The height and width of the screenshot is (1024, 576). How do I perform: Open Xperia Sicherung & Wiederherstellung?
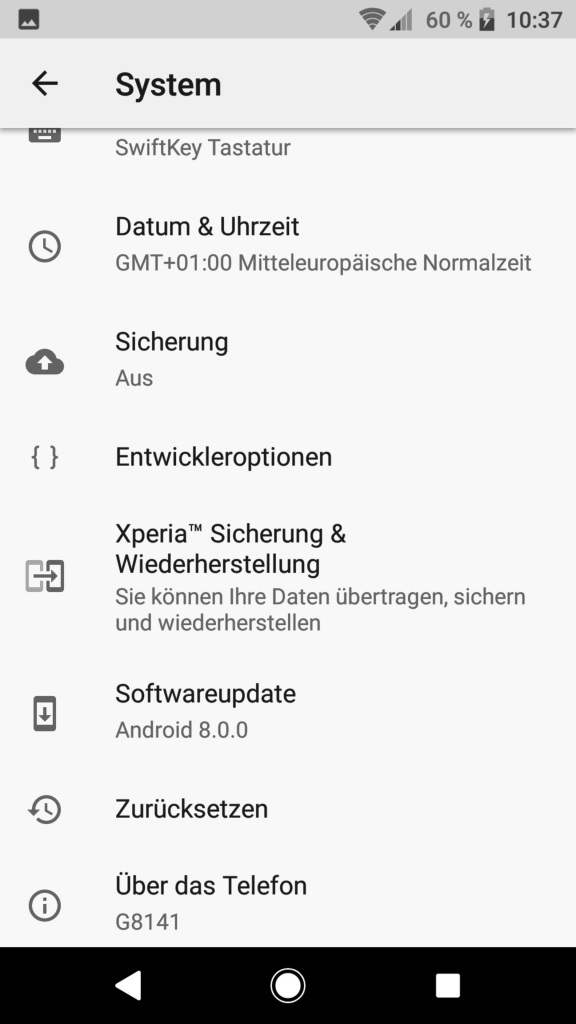click(288, 577)
